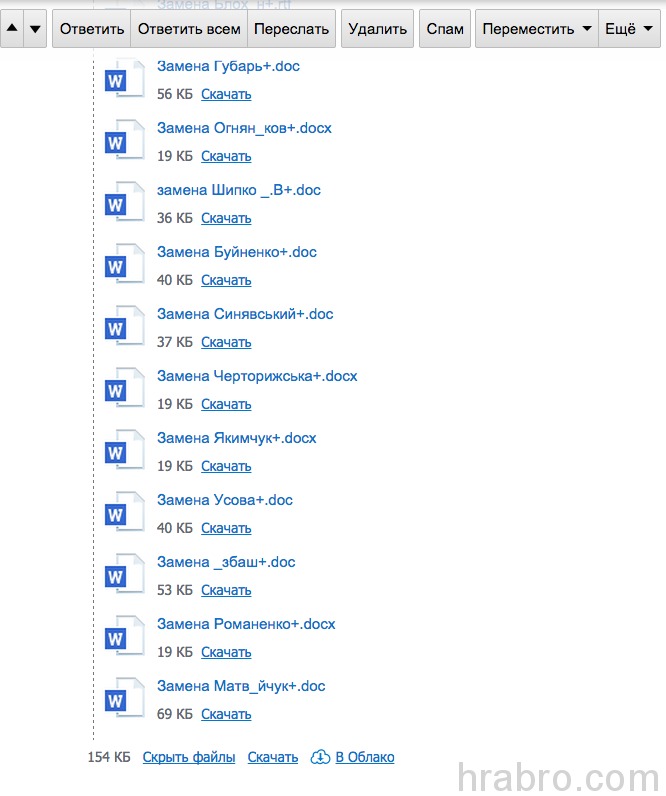Tap the Ответить button
Screen dimensions: 666x796
pos(92,29)
